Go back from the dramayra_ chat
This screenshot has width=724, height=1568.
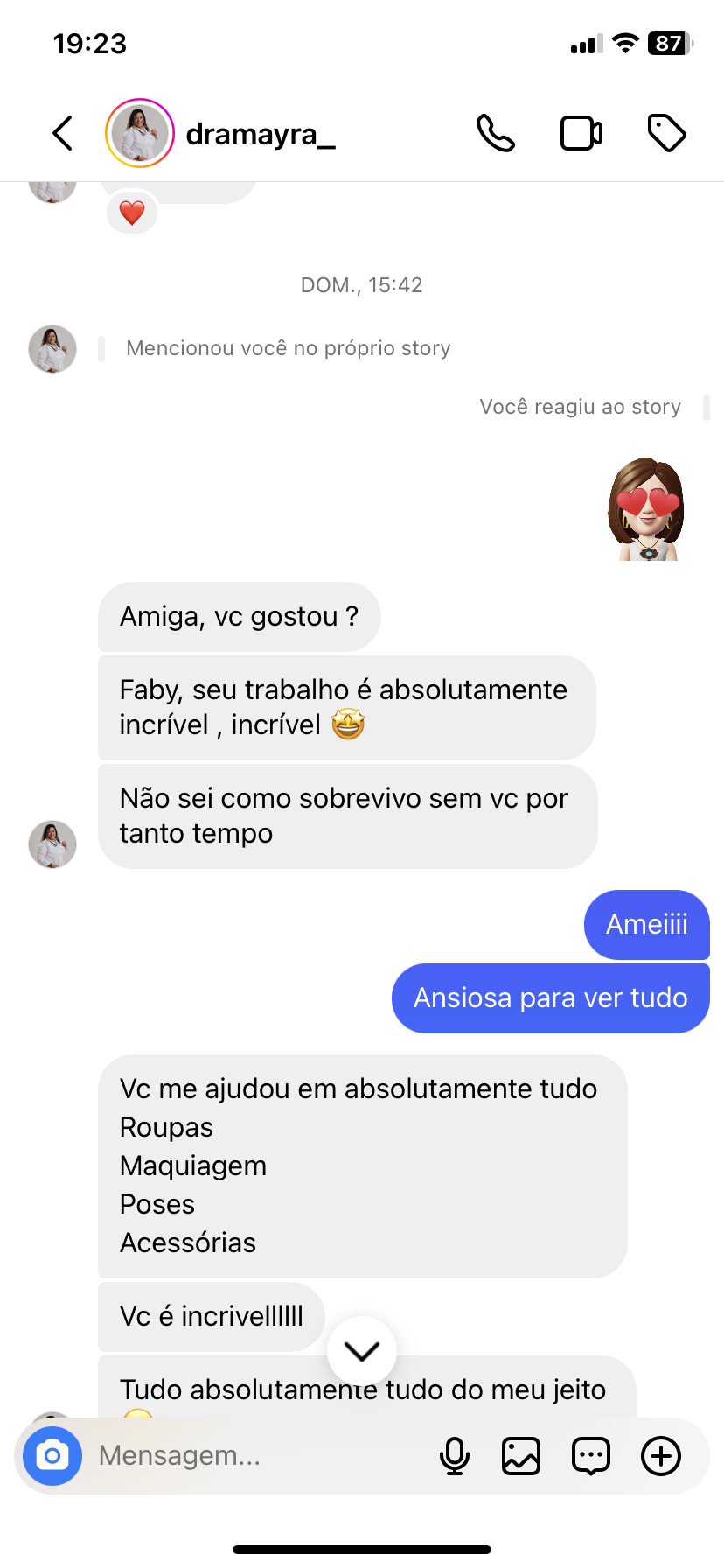[62, 134]
